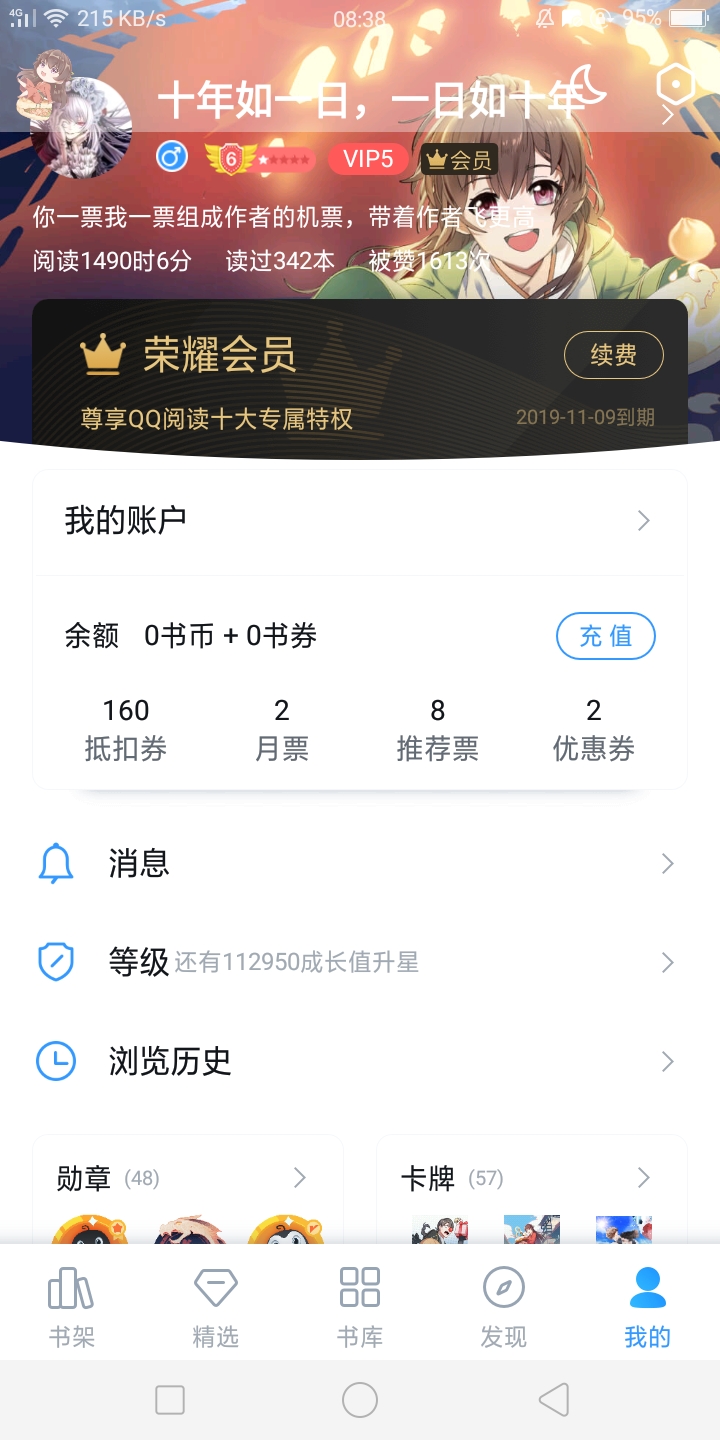720x1440 pixels.
Task: Open the 勋章 medals card
Action: coord(187,1180)
